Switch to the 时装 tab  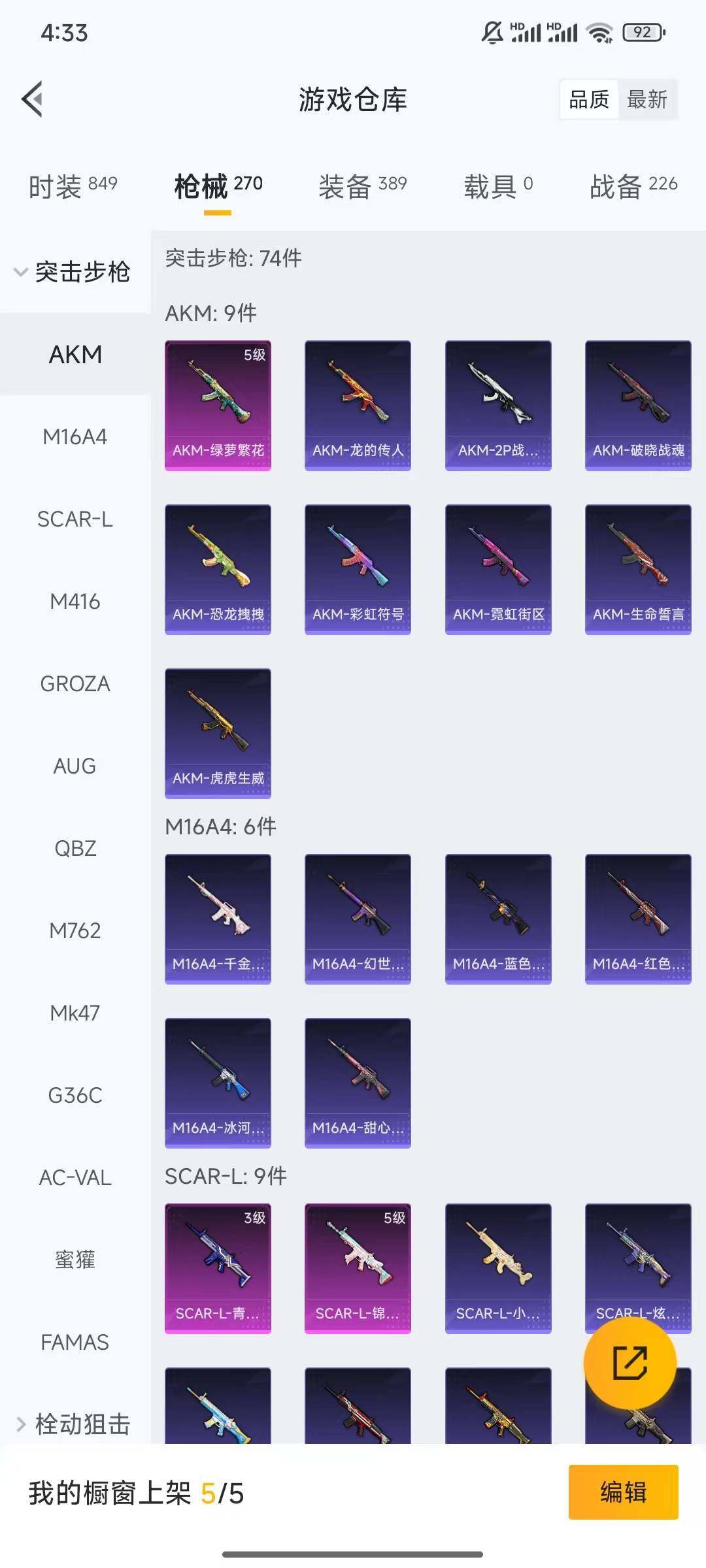coord(73,186)
